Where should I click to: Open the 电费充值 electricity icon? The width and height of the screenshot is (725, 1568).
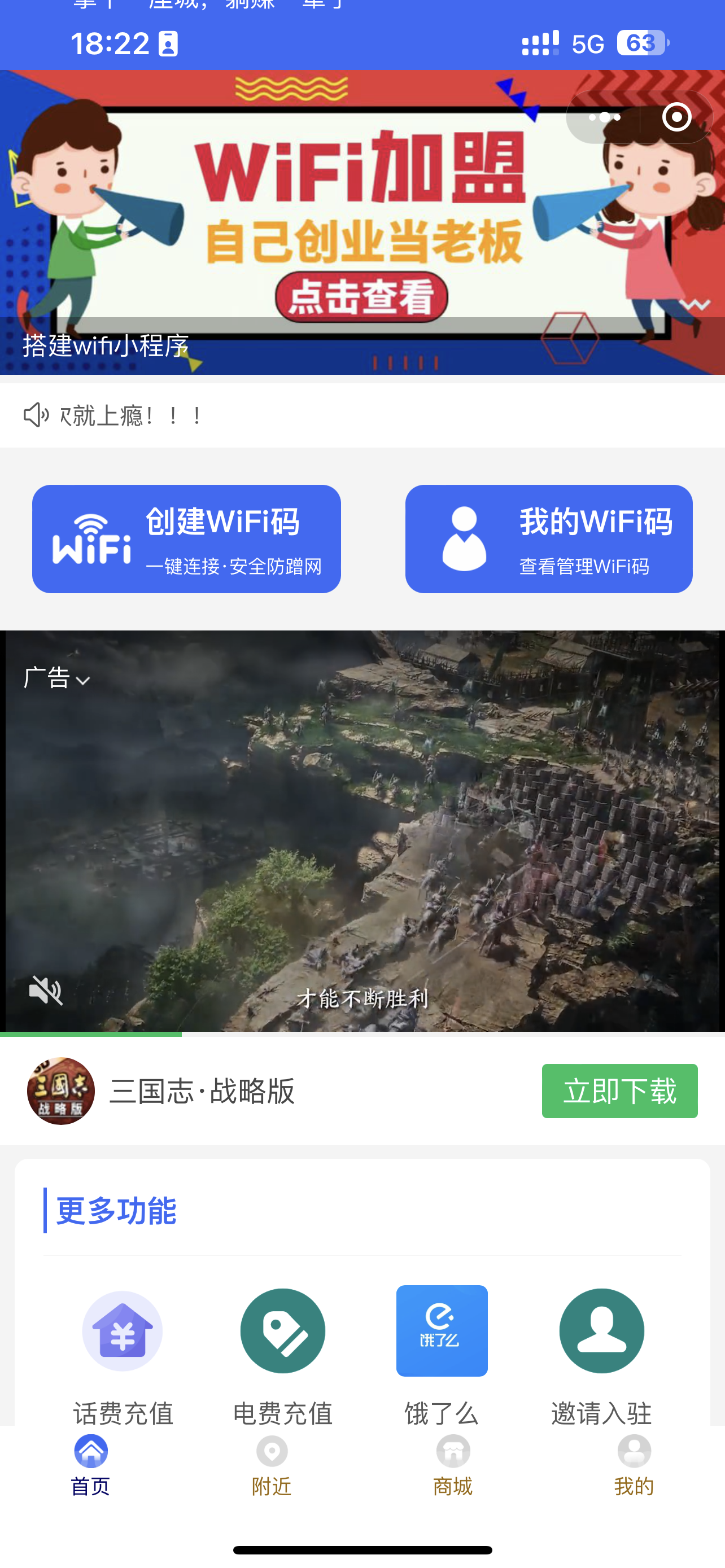coord(282,1330)
